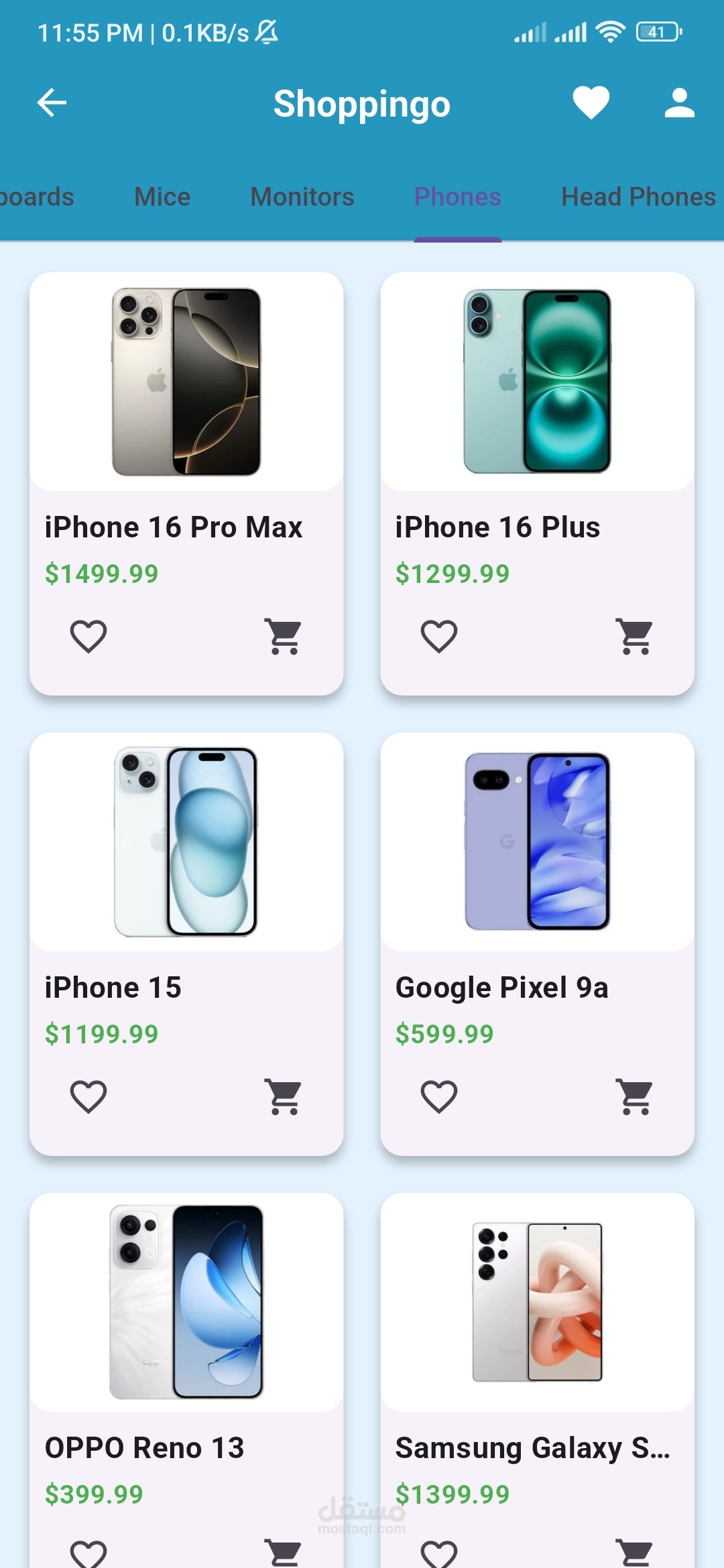Go back using the top-left arrow
This screenshot has height=1568, width=724.
[52, 103]
